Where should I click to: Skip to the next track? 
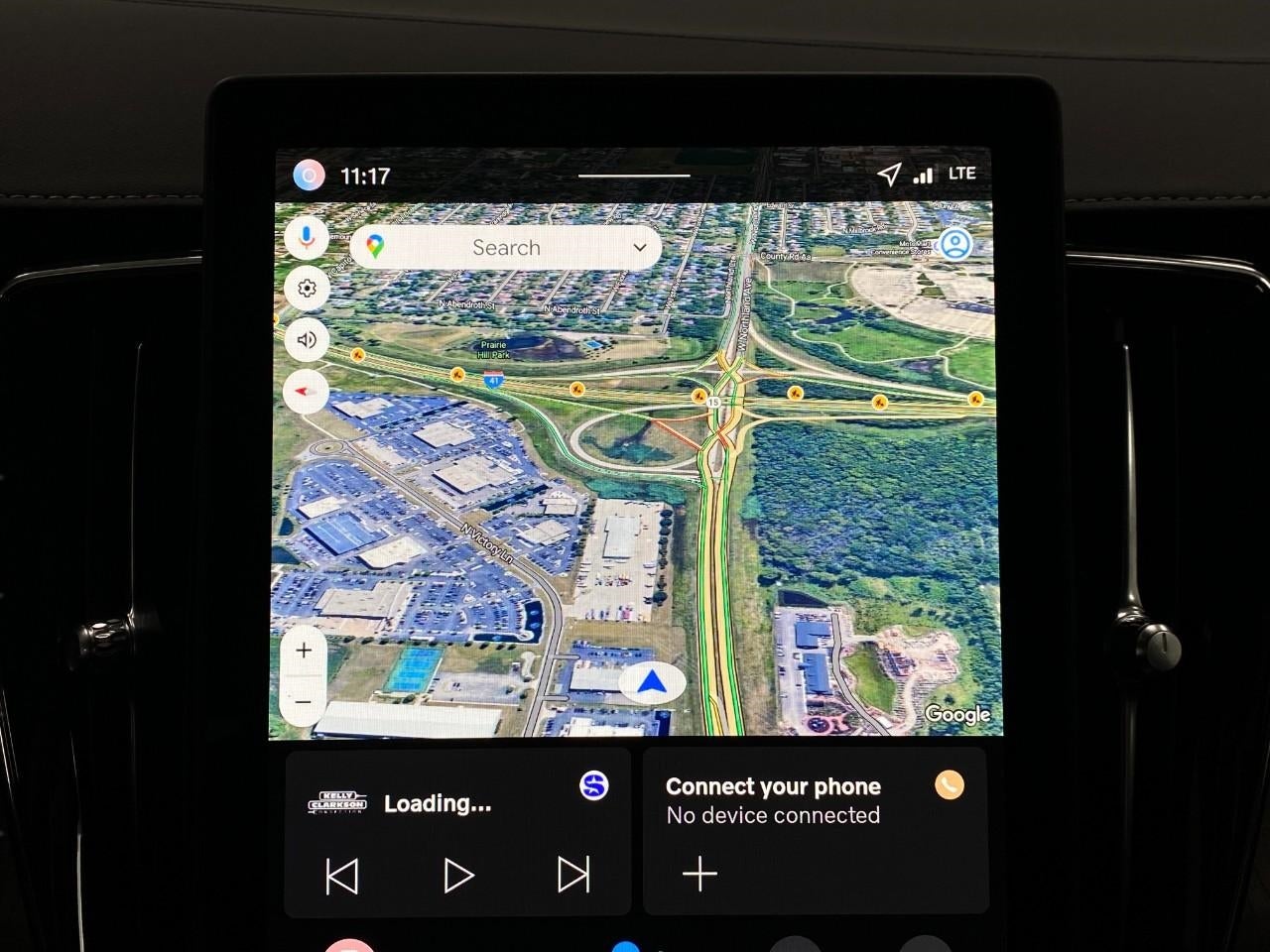coord(572,876)
